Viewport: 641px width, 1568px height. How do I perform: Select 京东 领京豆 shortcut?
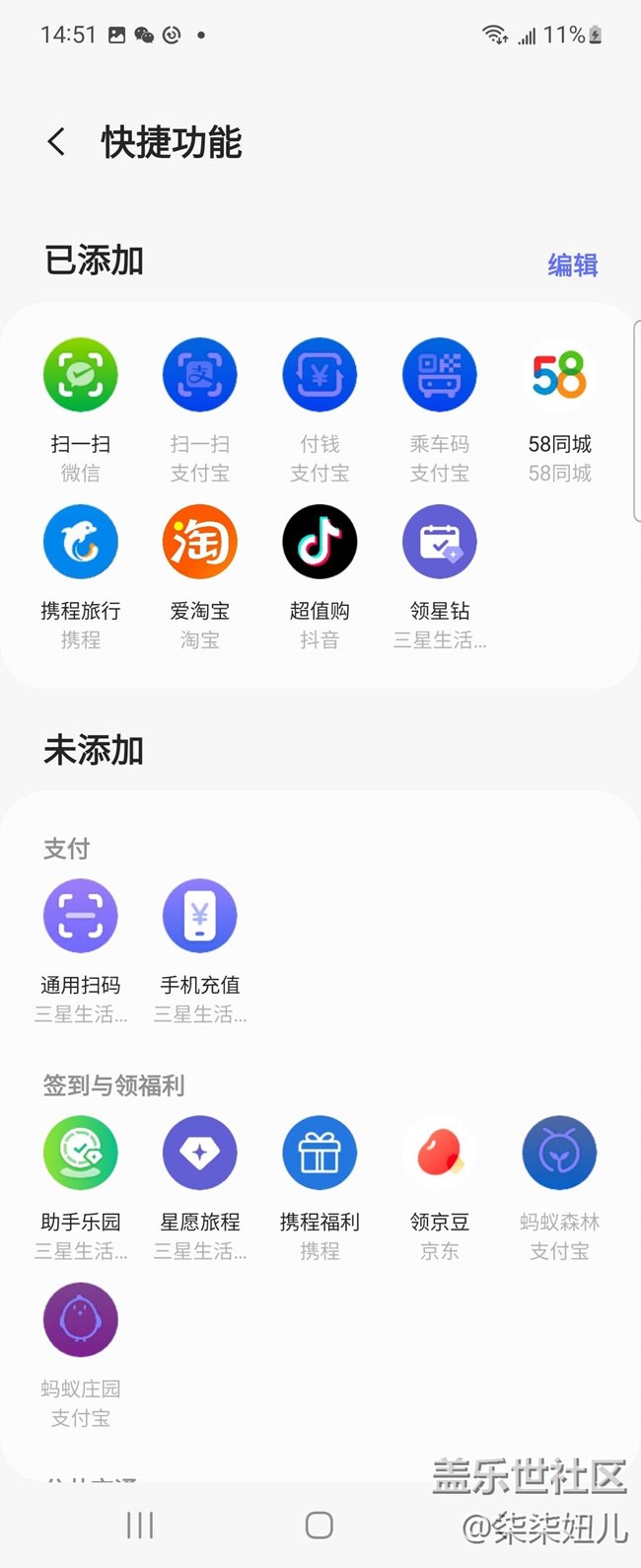440,1154
